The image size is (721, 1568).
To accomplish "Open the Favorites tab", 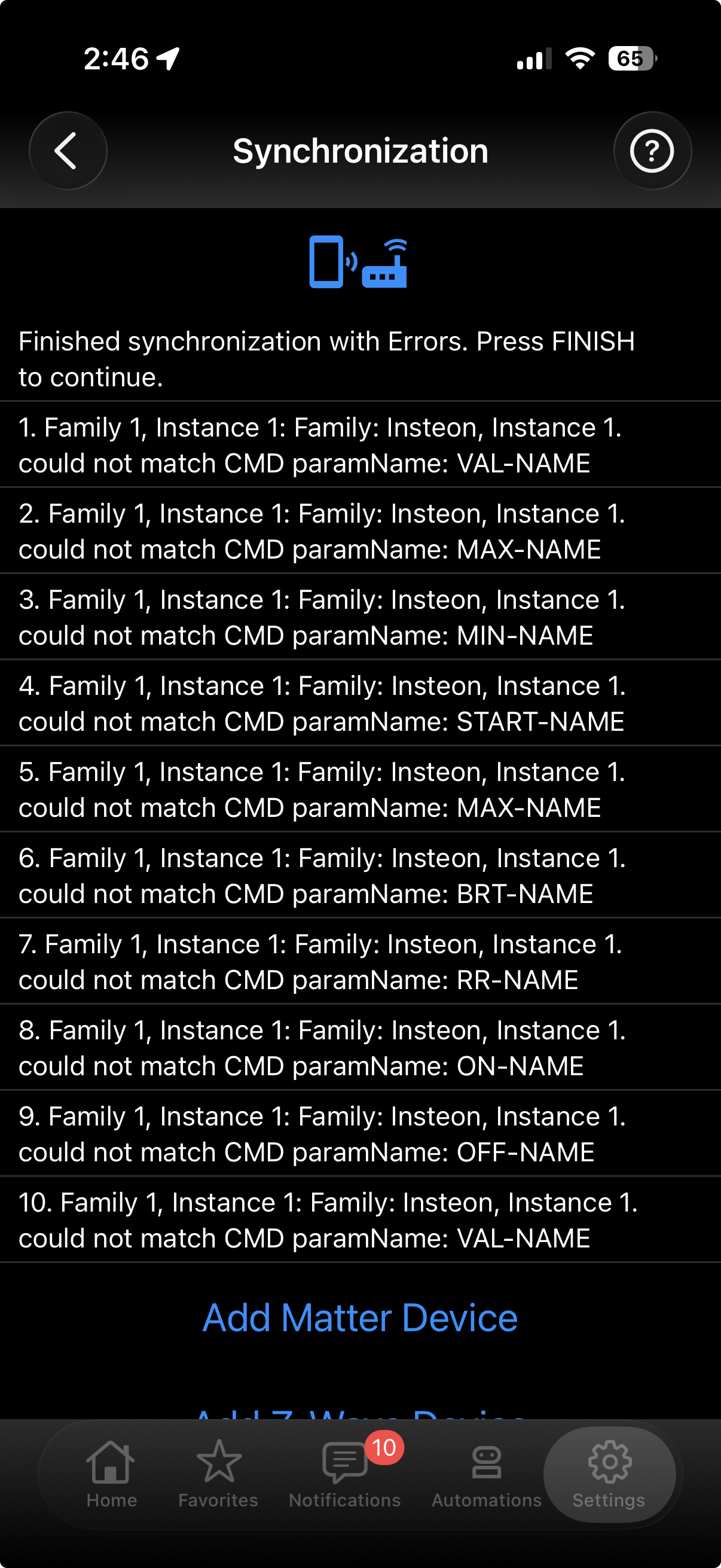I will click(x=218, y=1473).
